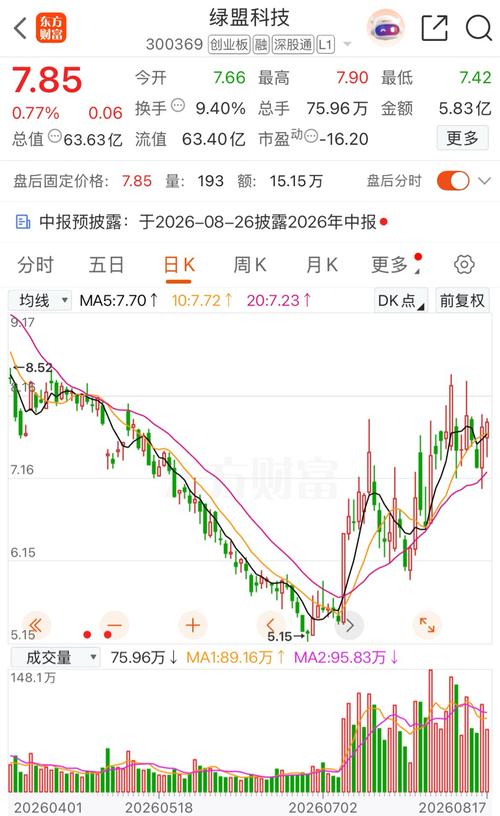Open chart settings gear
The height and width of the screenshot is (816, 500).
(x=464, y=264)
